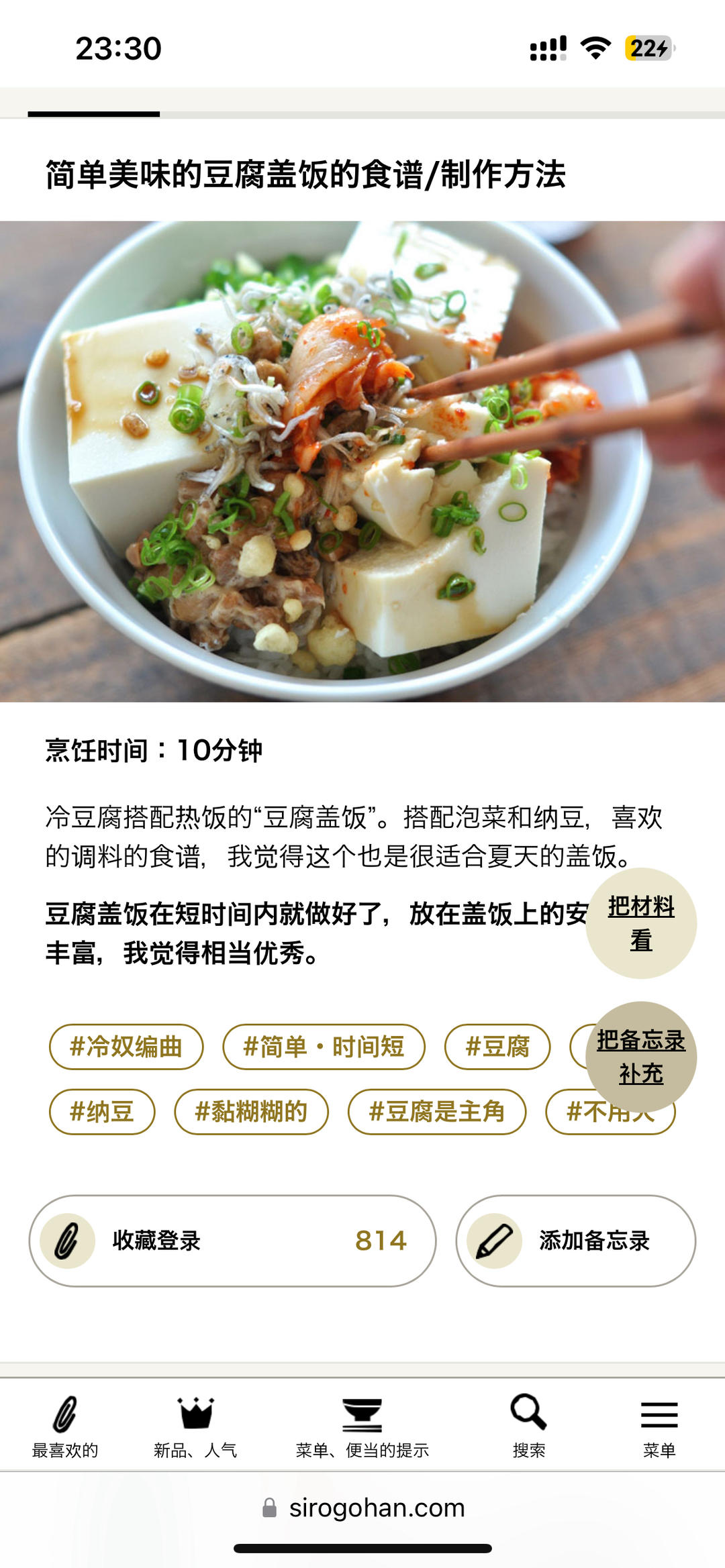Tap the 收藏登录 favorite button

[x=232, y=1241]
